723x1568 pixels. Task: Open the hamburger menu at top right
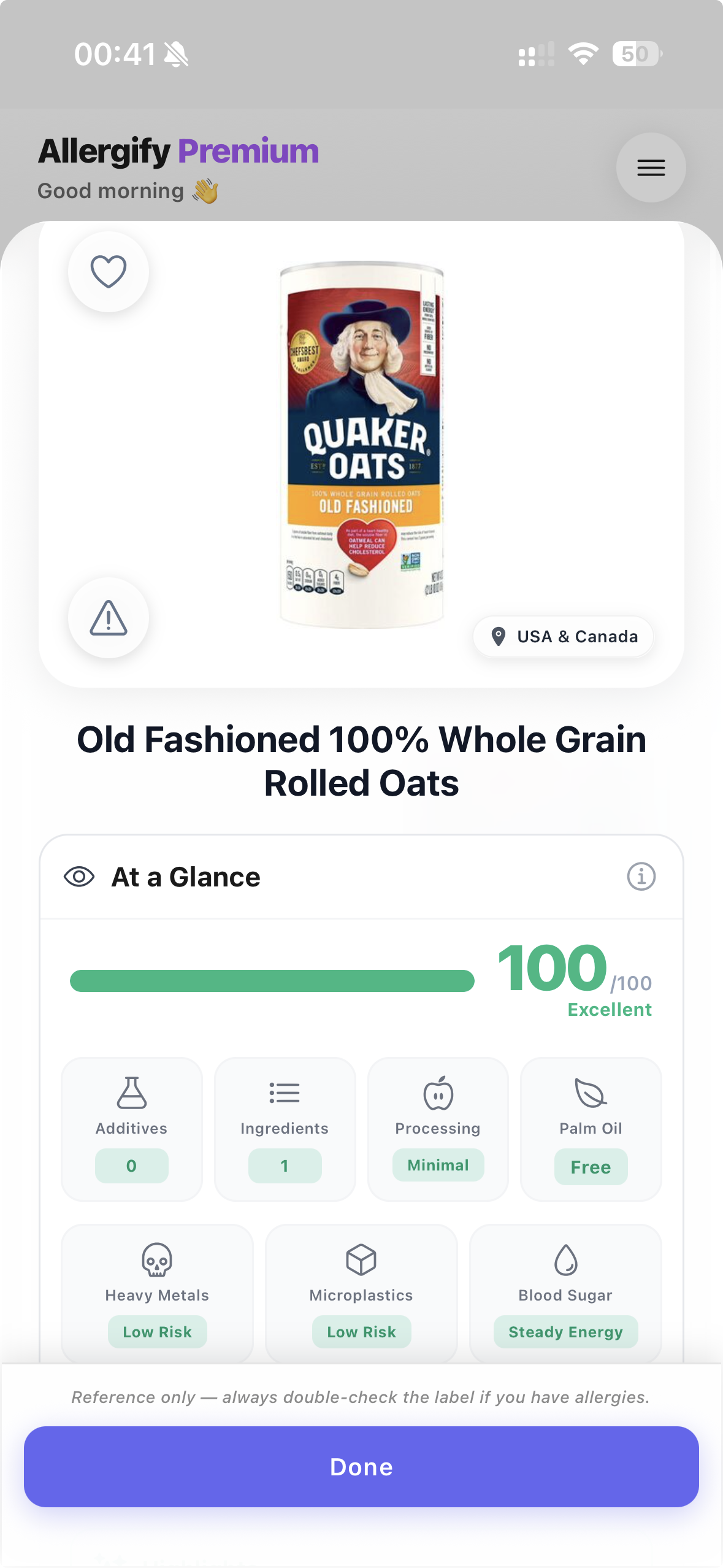pos(650,167)
